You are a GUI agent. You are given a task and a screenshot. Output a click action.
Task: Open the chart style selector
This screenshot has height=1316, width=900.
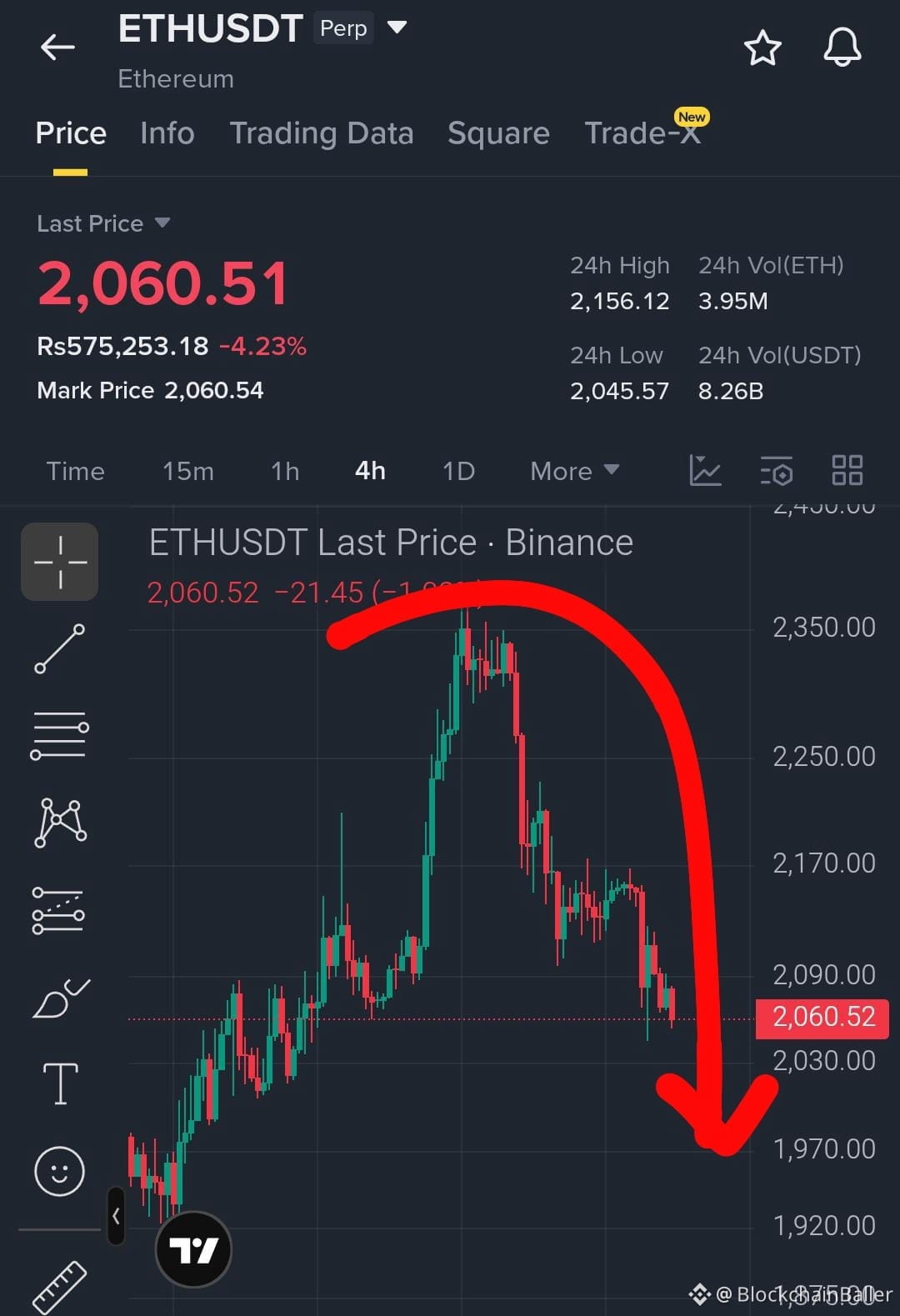705,471
